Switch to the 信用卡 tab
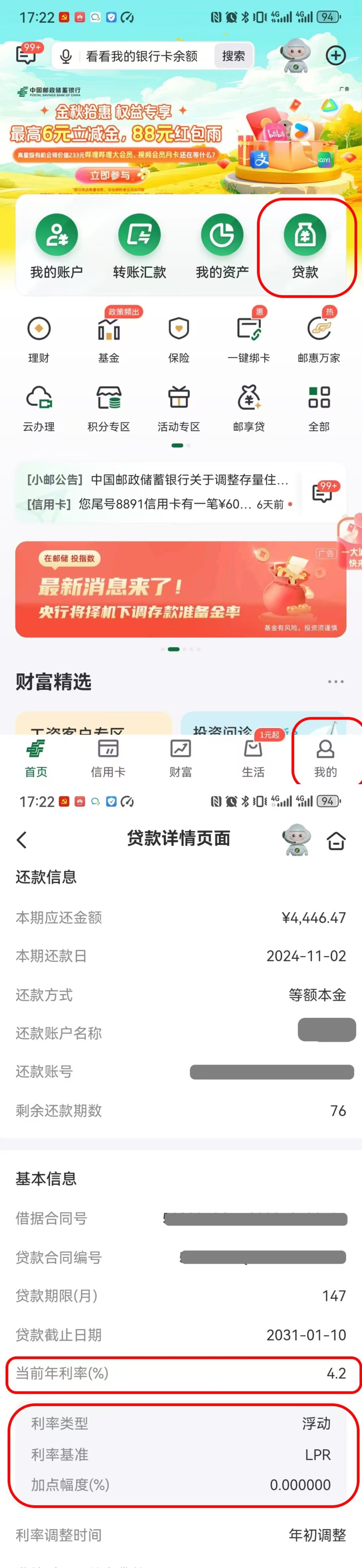Image resolution: width=362 pixels, height=1568 pixels. tap(108, 758)
